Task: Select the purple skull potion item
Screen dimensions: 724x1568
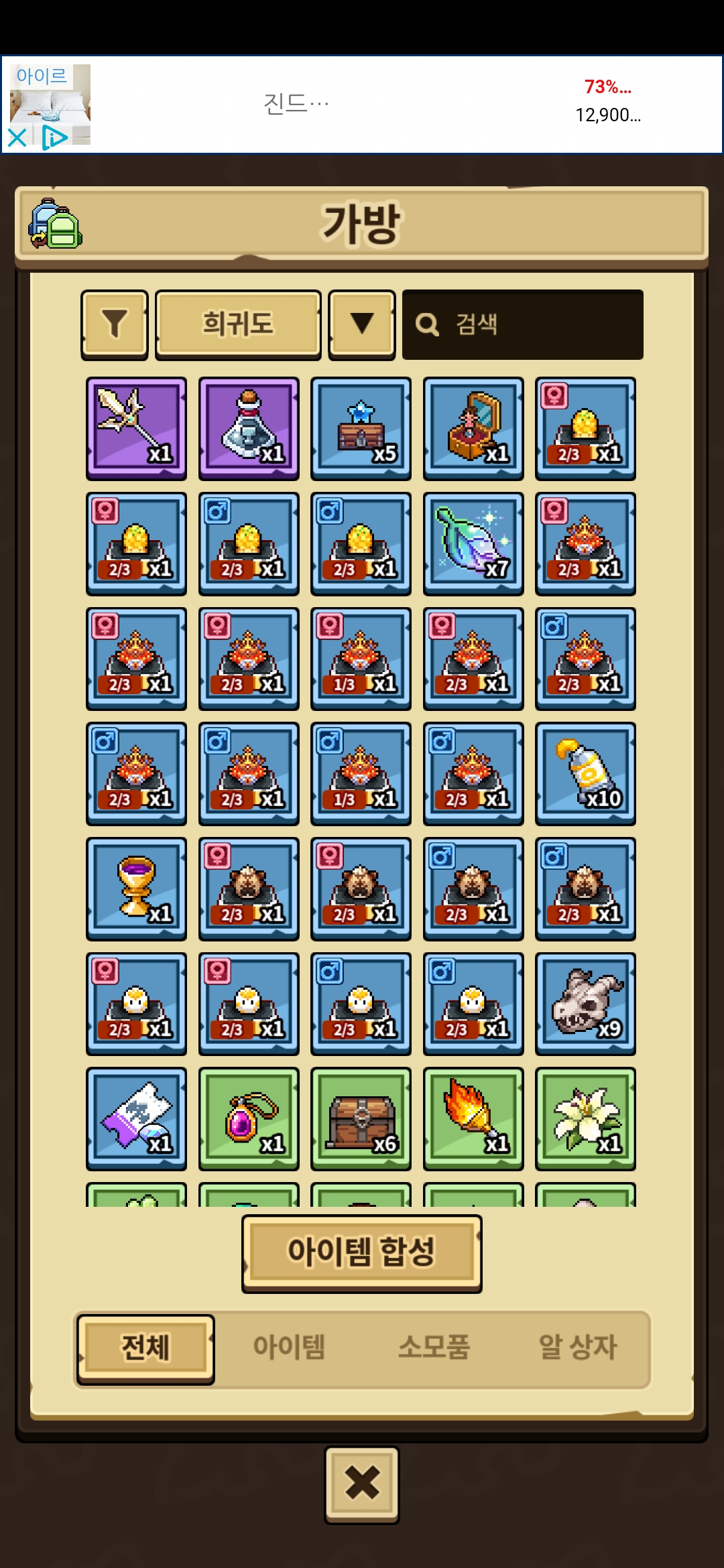Action: 249,428
